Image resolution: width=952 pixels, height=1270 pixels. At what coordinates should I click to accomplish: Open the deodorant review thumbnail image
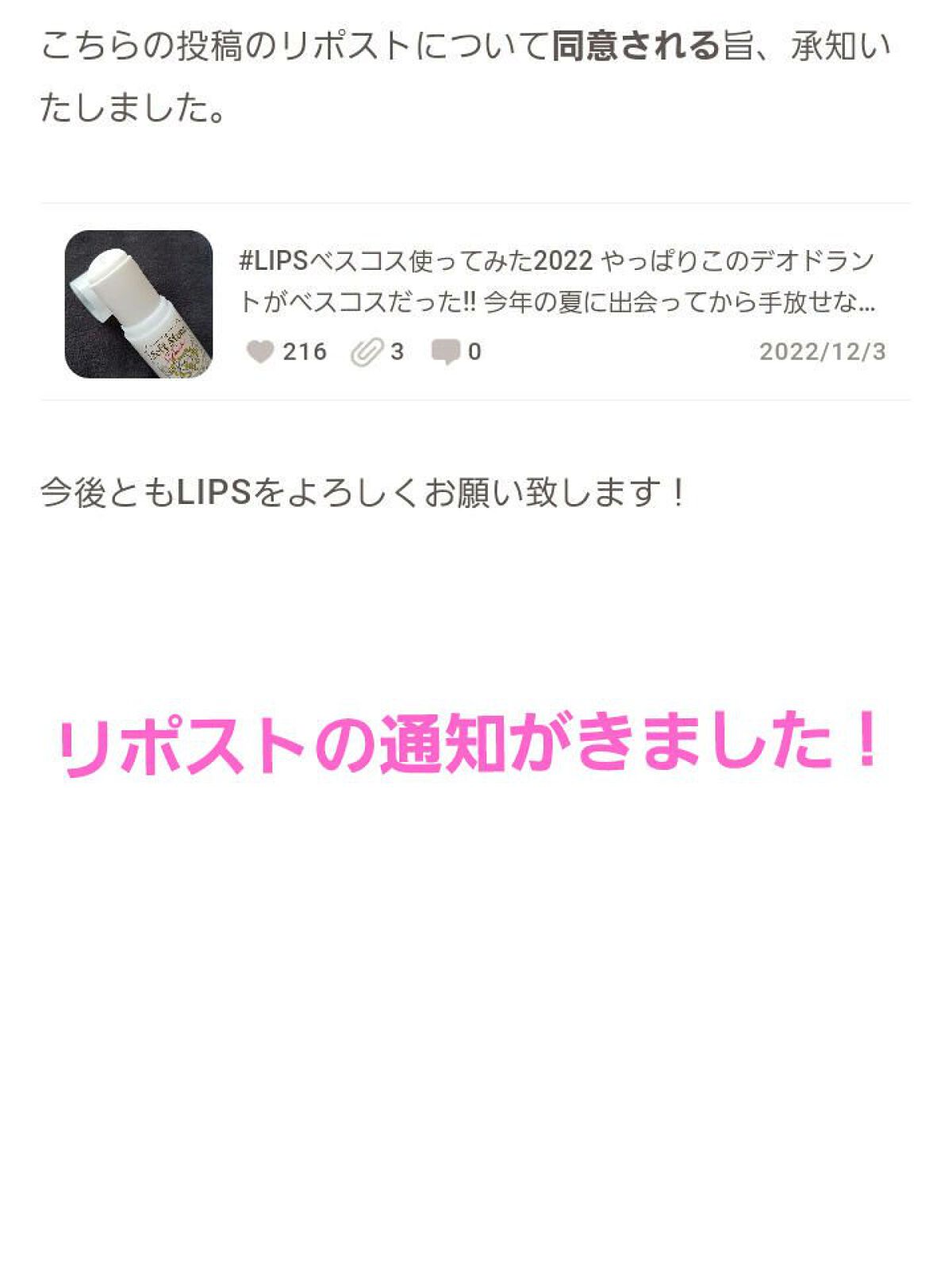pyautogui.click(x=139, y=302)
